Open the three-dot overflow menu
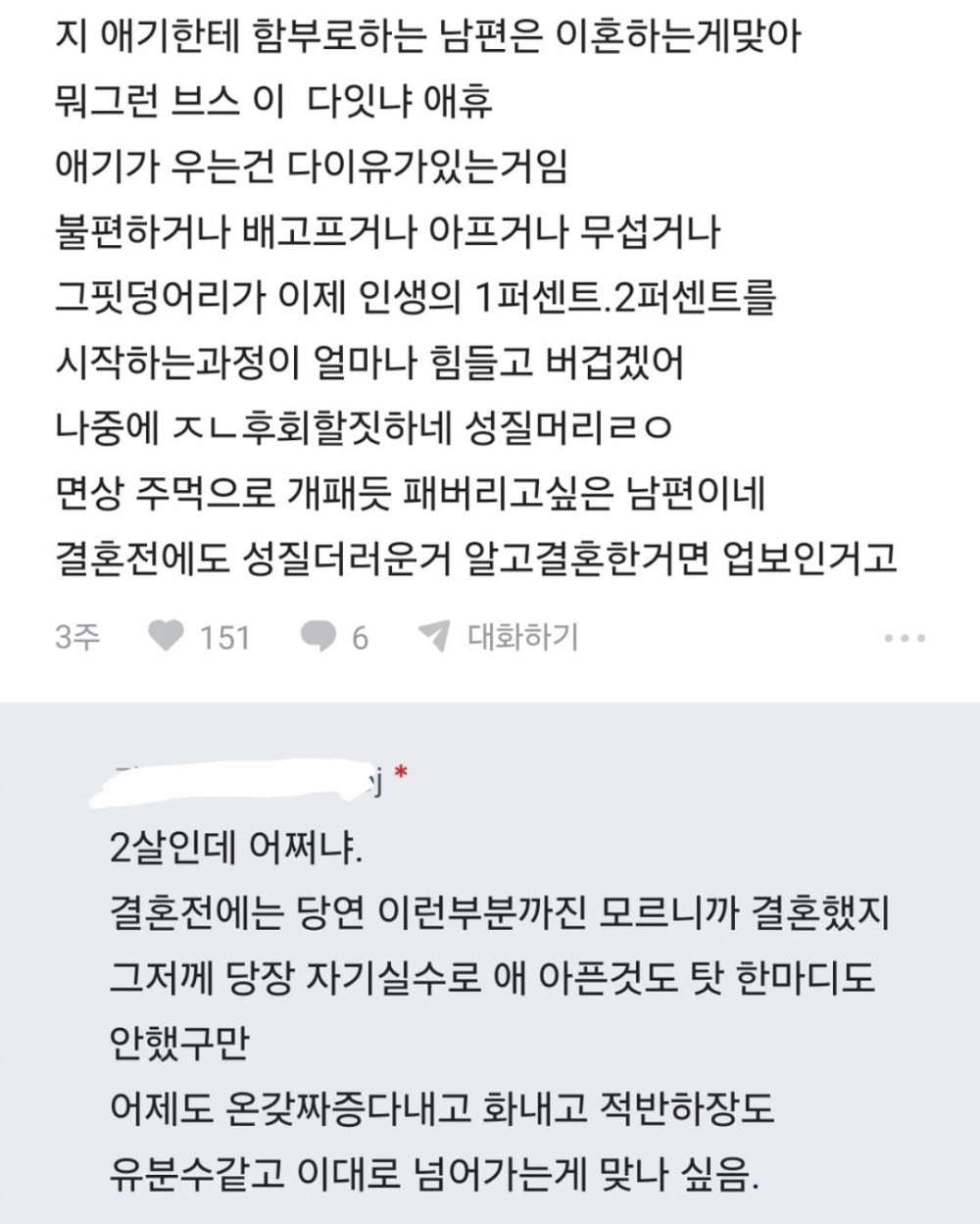 click(904, 639)
